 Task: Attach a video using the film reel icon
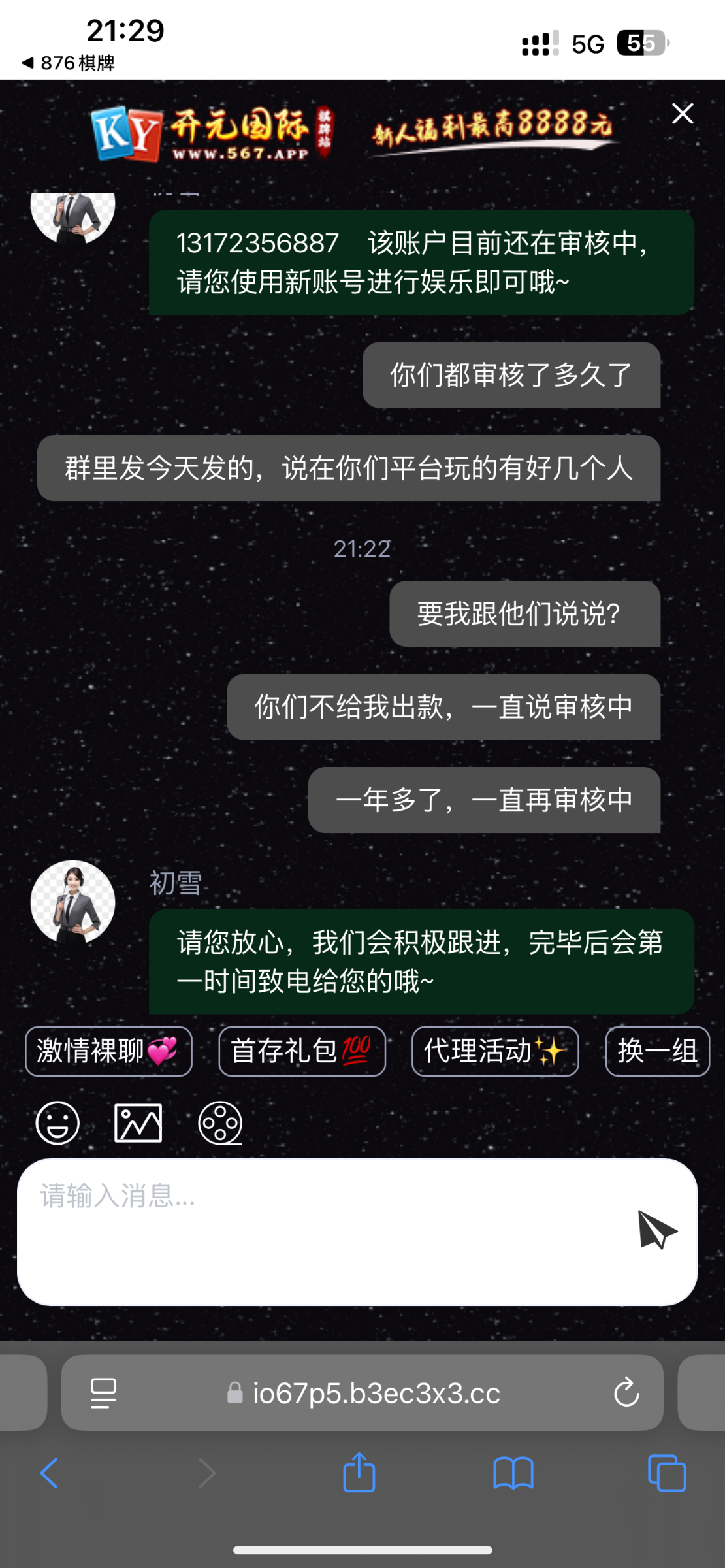220,1123
